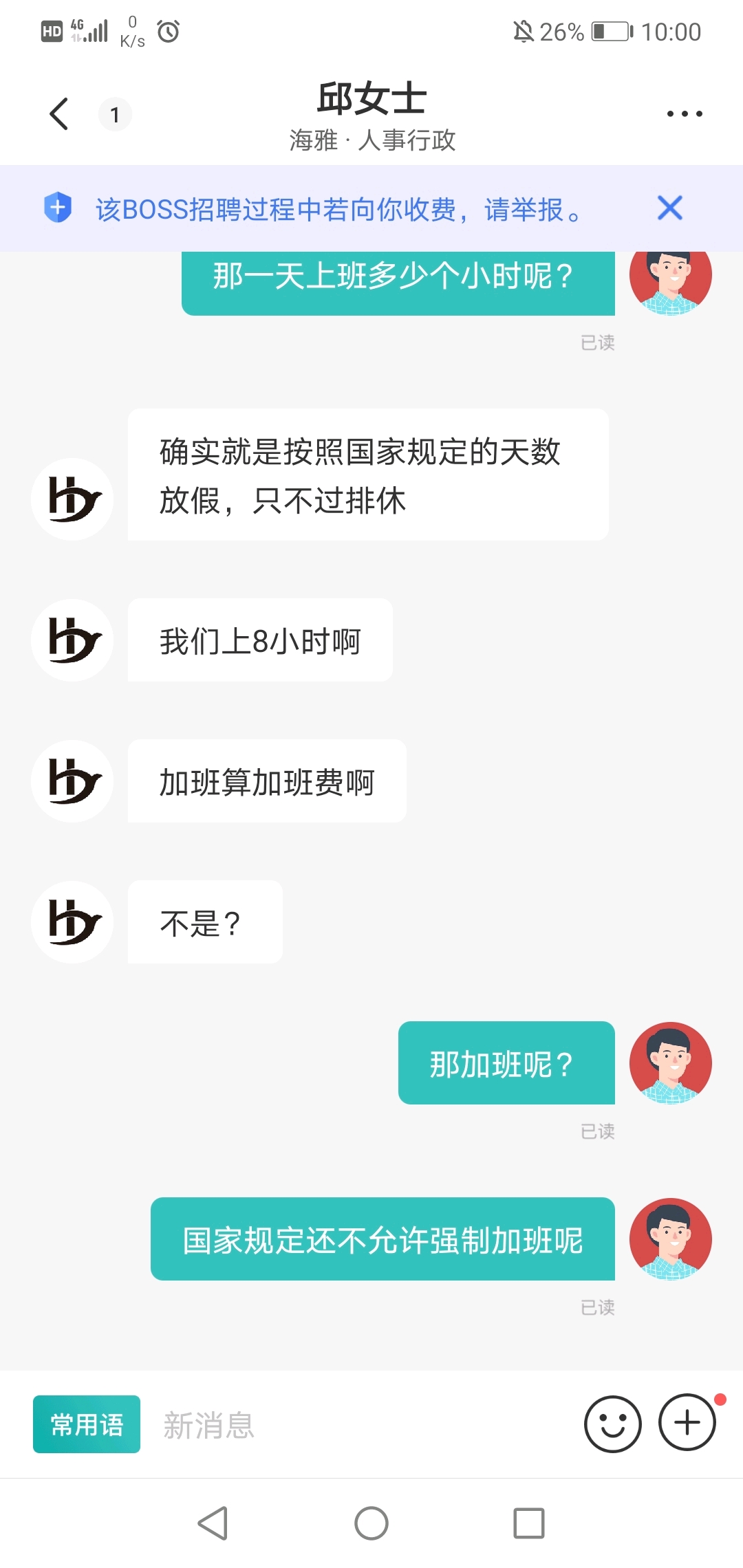
Task: Open the three-dot overflow menu
Action: tap(684, 113)
